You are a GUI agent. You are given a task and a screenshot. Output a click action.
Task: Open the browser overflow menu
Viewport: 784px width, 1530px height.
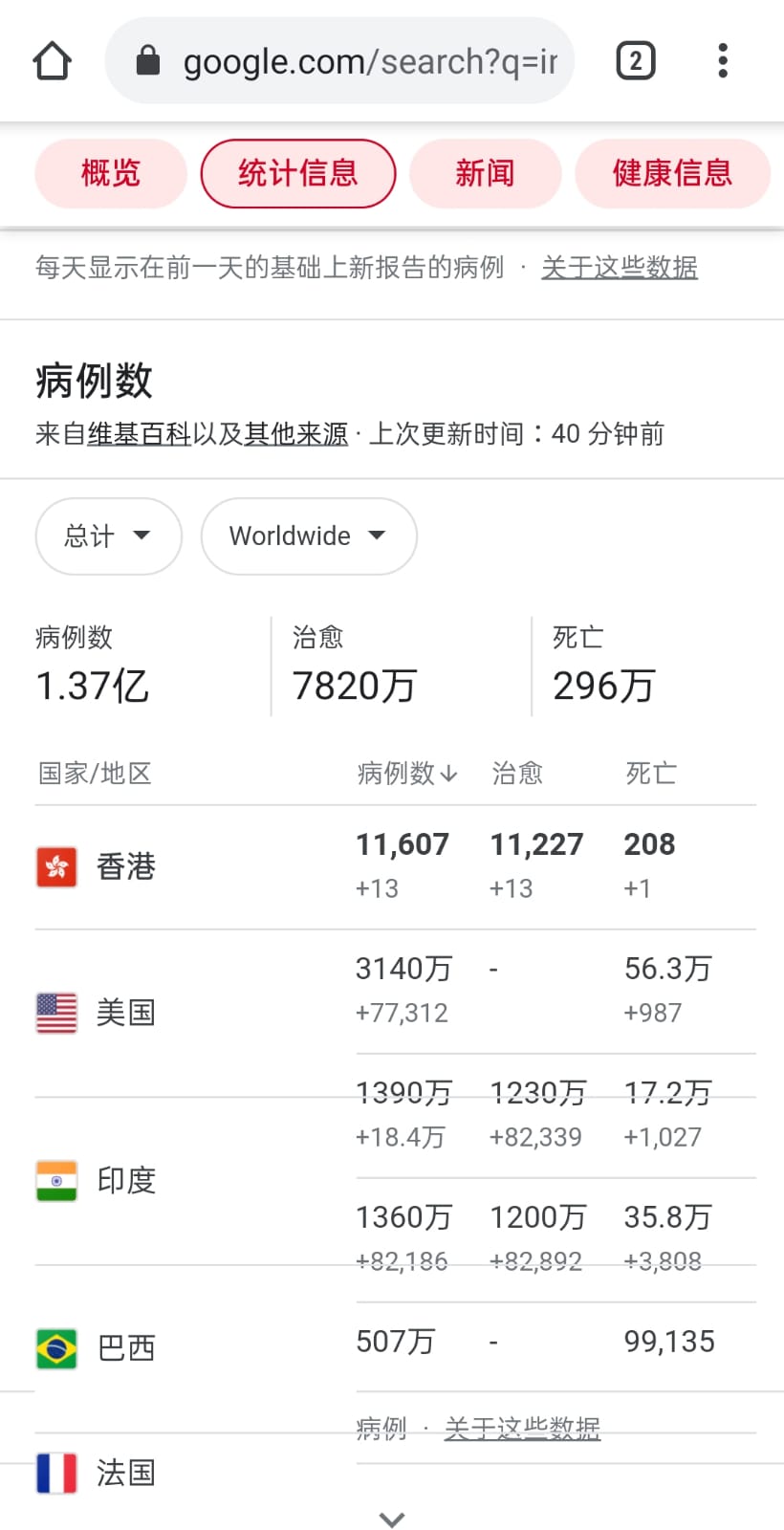click(723, 61)
